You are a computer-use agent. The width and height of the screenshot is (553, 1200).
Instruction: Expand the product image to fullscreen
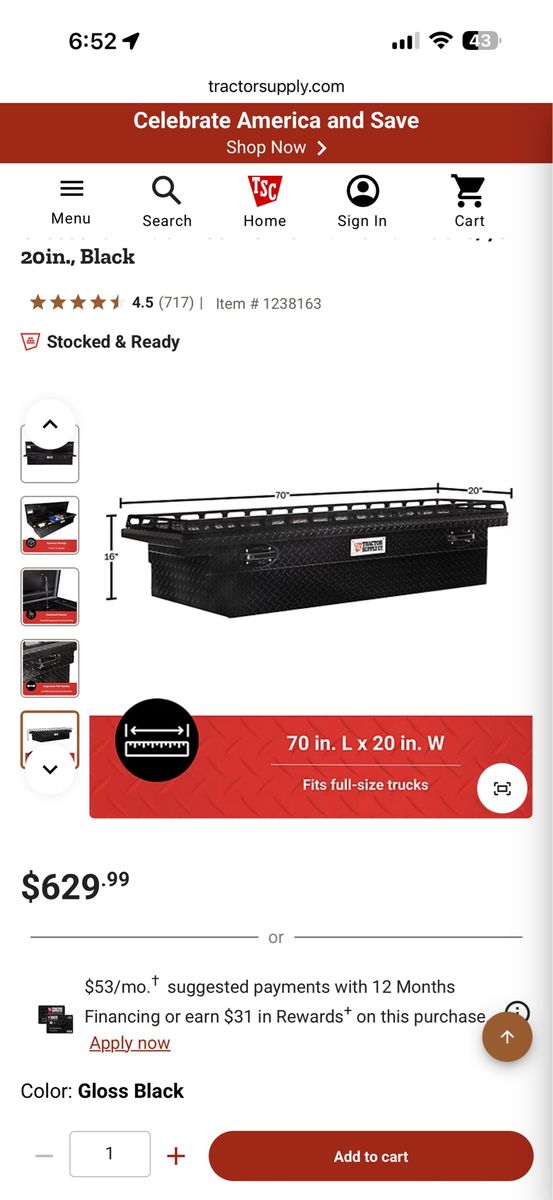[x=502, y=789]
